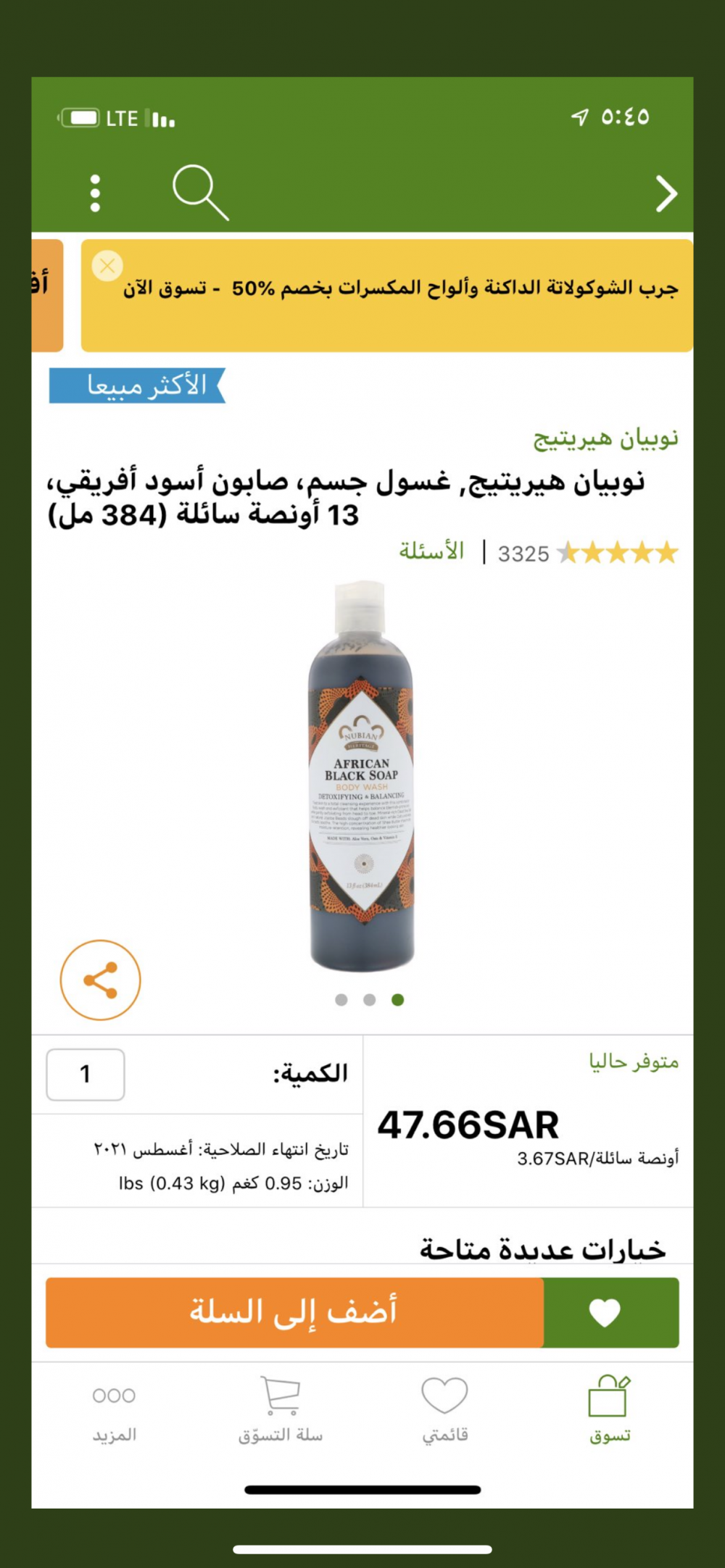Viewport: 725px width, 1568px height.
Task: Open the المزيد more tab
Action: (x=114, y=1409)
